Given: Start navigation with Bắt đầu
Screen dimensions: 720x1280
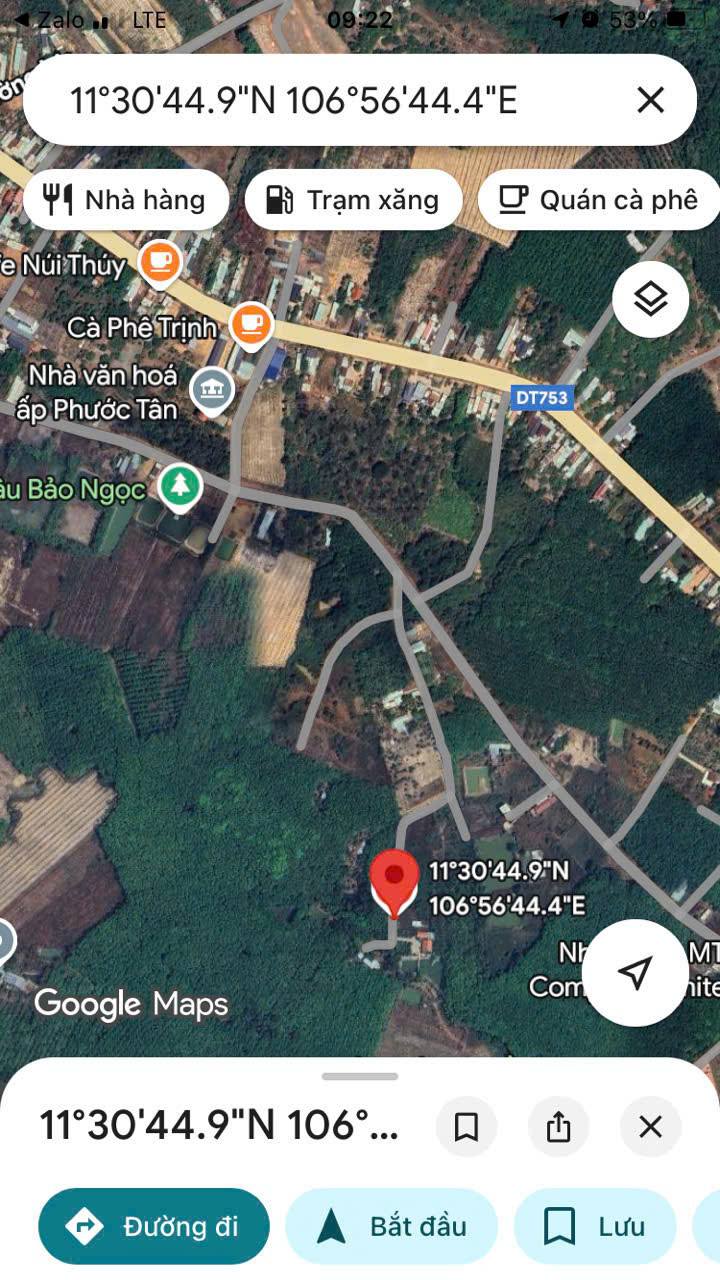Looking at the screenshot, I should 391,1226.
